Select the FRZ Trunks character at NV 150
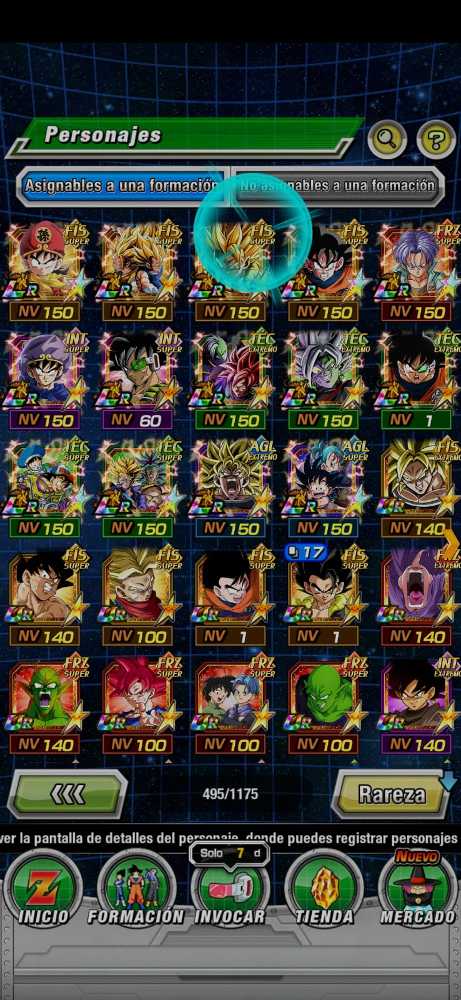Screen dimensions: 461x1000 (x=418, y=271)
